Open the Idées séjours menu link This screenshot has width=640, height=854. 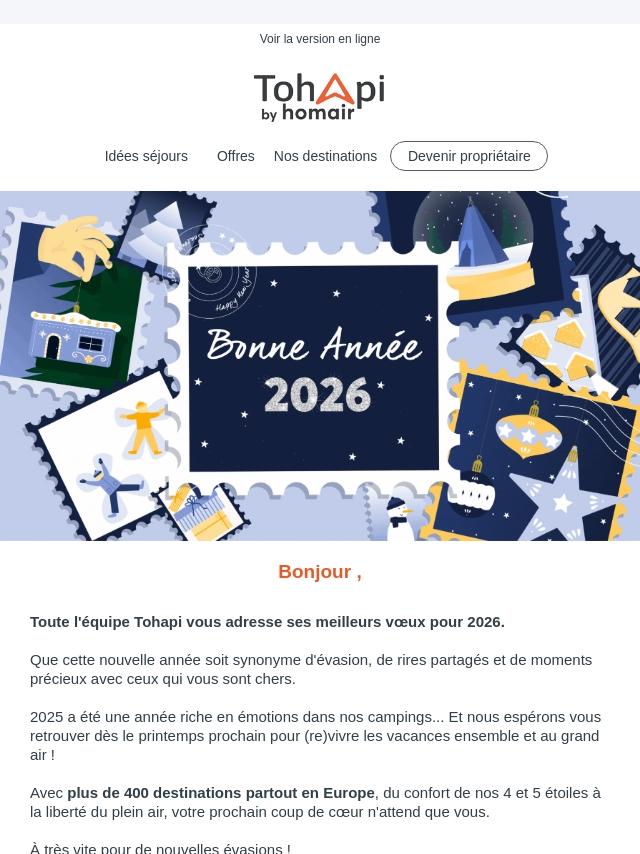146,156
